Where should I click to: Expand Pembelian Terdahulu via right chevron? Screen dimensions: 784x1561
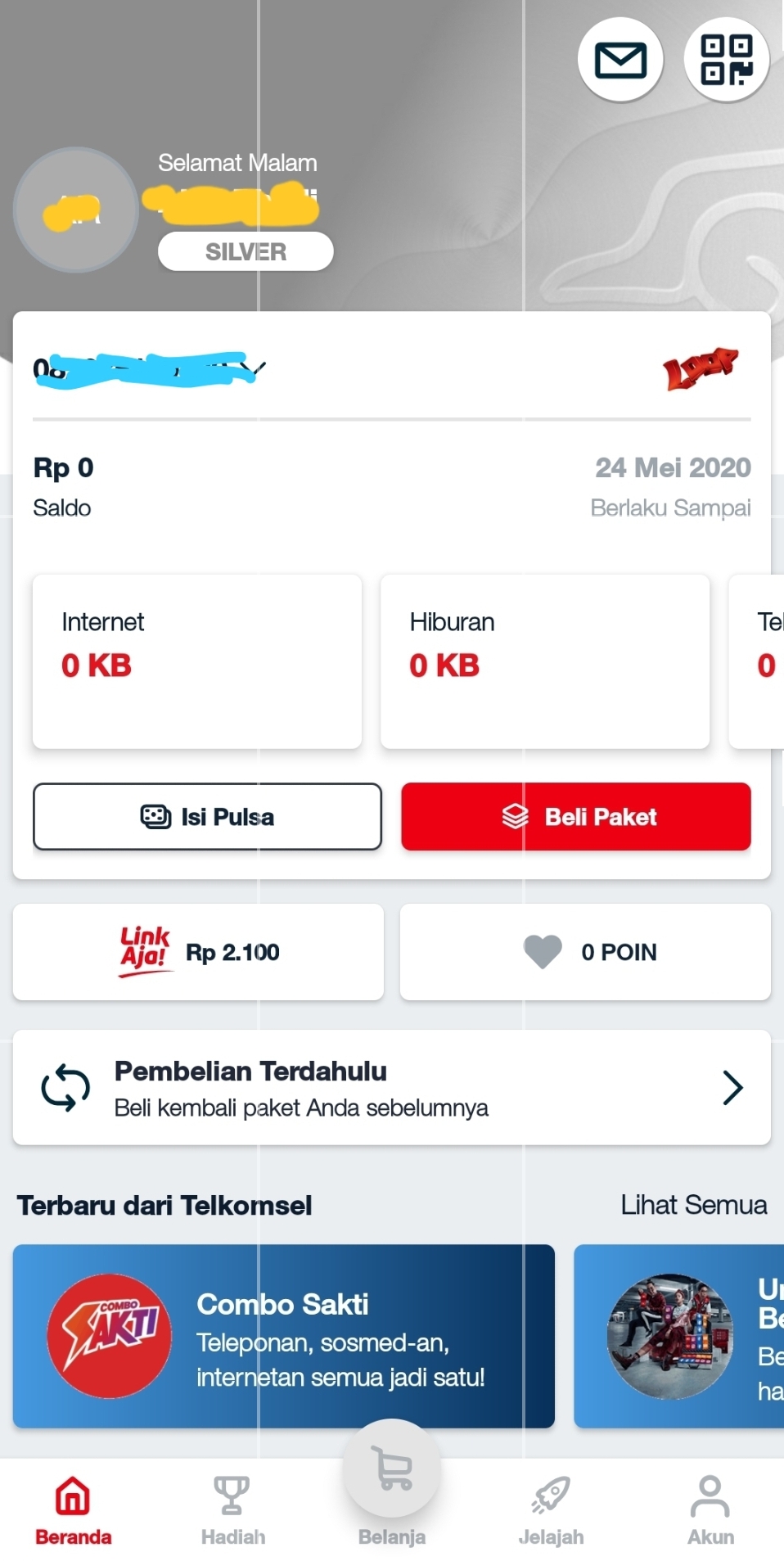pyautogui.click(x=732, y=1087)
